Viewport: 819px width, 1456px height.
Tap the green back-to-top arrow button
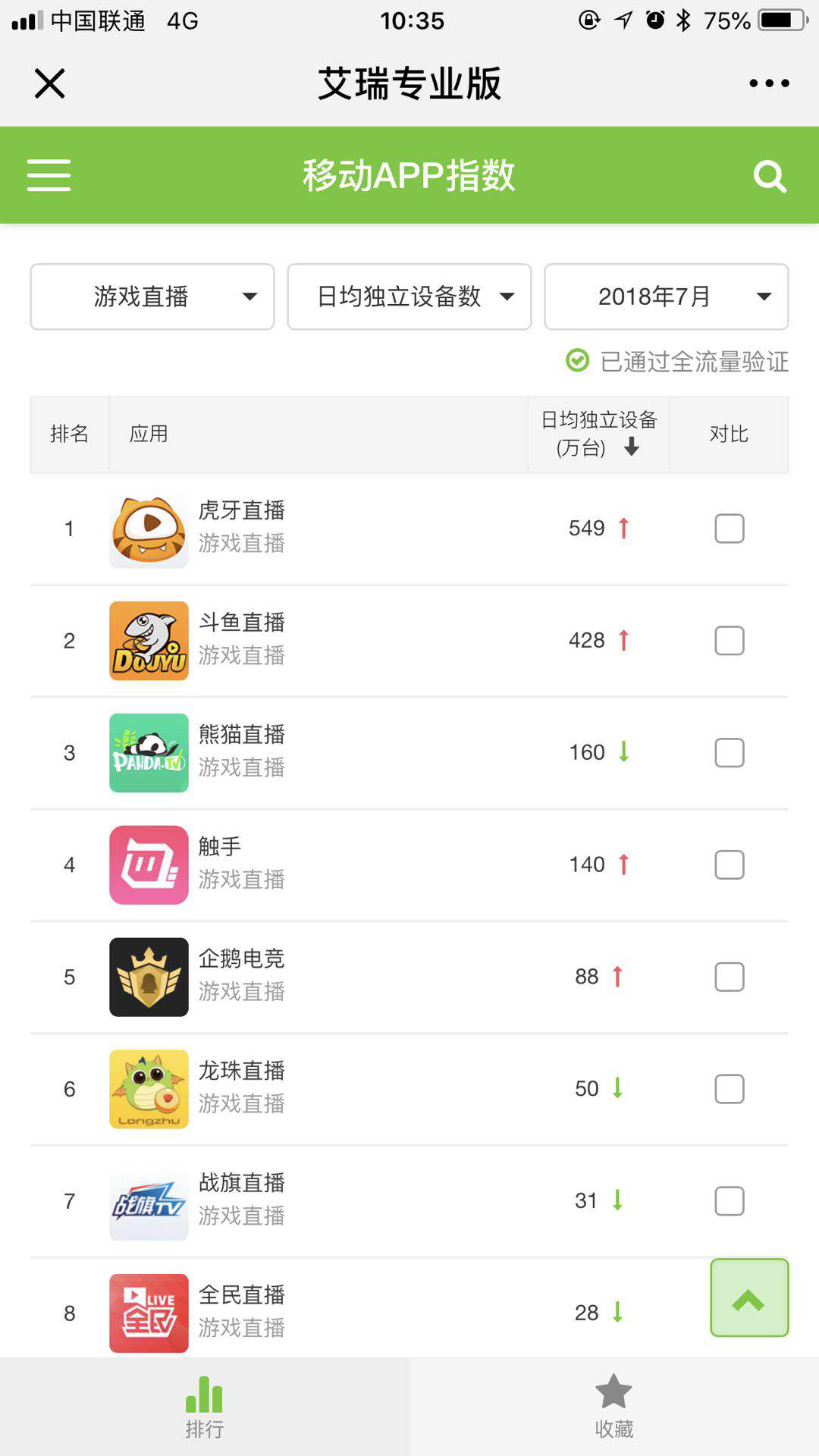[748, 1298]
